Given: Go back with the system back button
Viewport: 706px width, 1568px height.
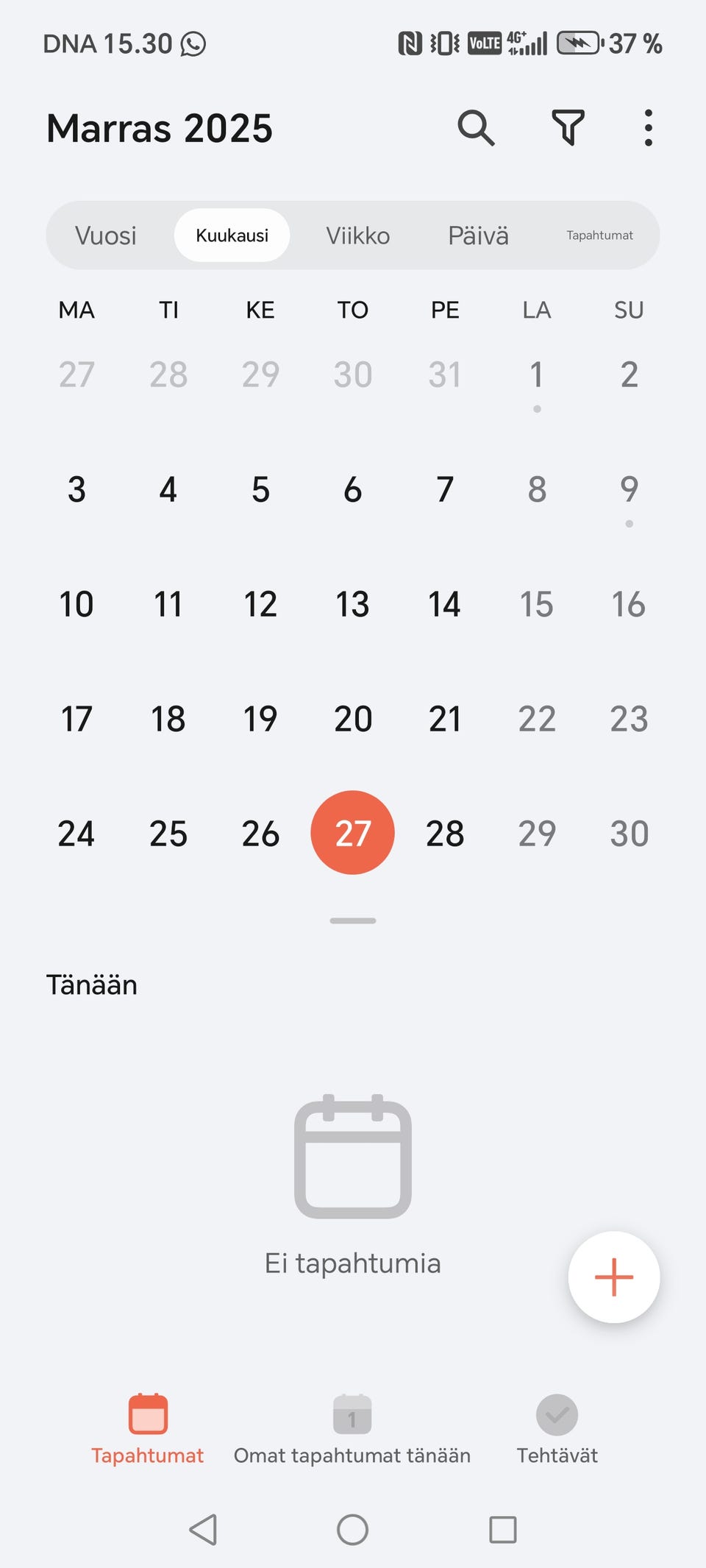Looking at the screenshot, I should click(203, 1530).
